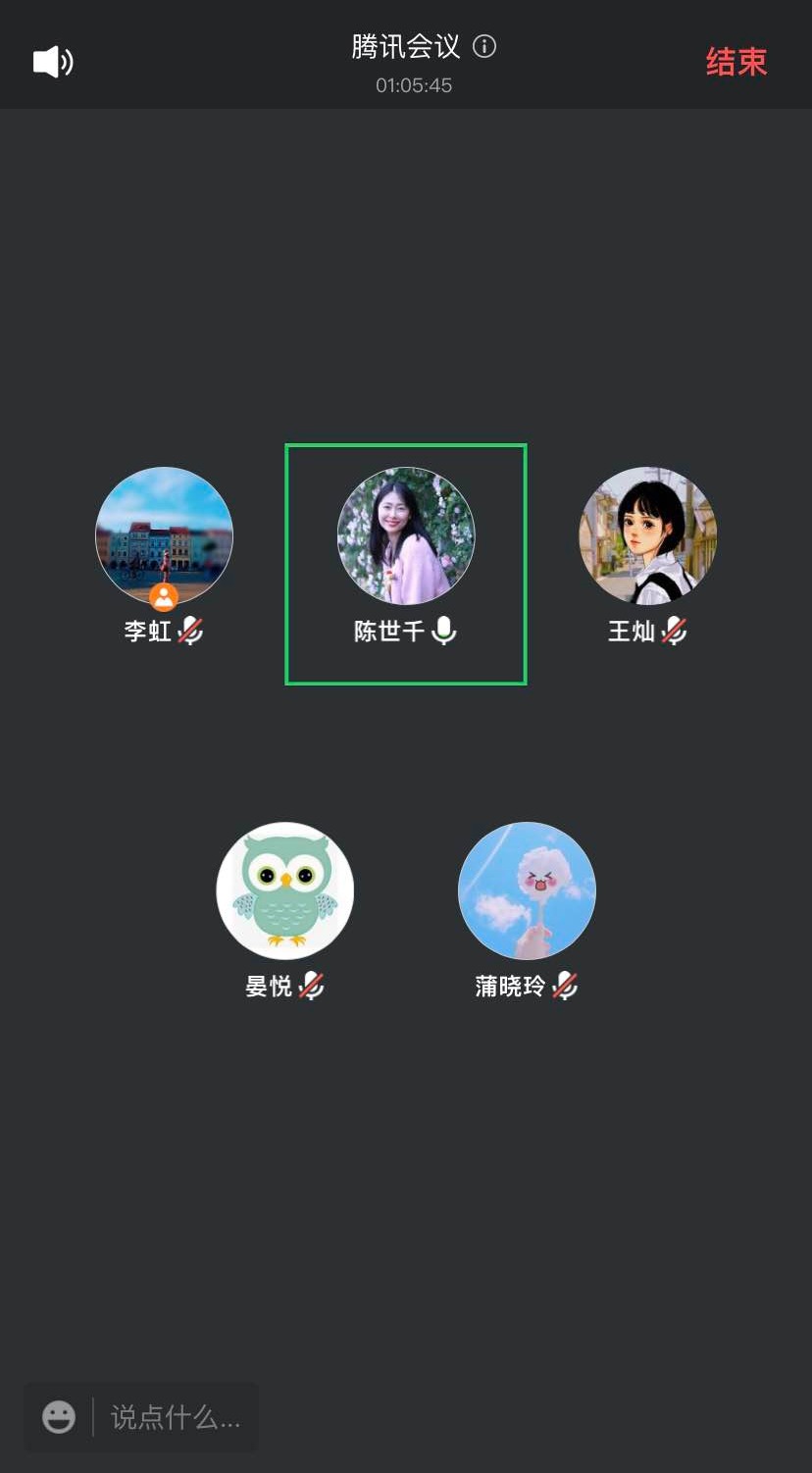
Task: Open 陈世千's participant tile
Action: (x=406, y=564)
